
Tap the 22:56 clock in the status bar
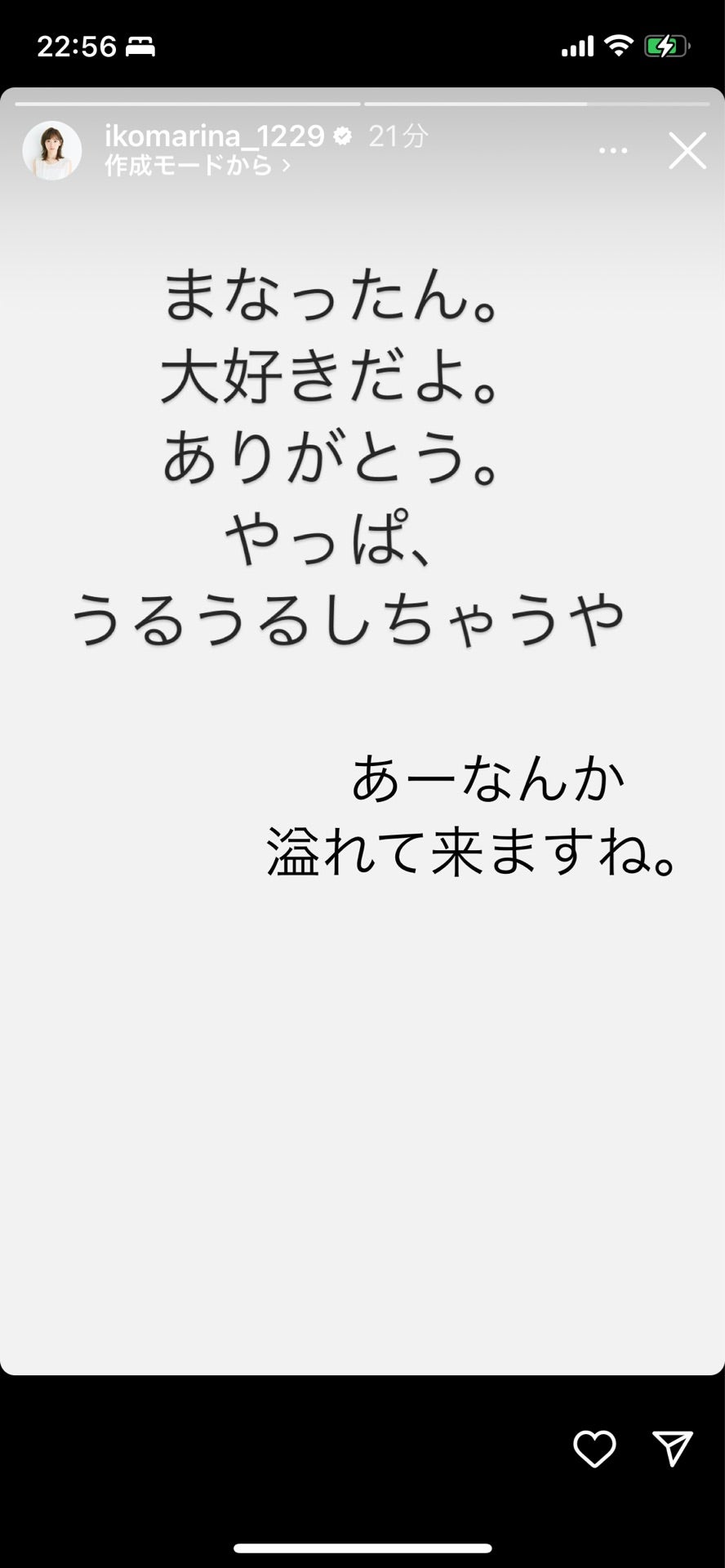[x=78, y=47]
